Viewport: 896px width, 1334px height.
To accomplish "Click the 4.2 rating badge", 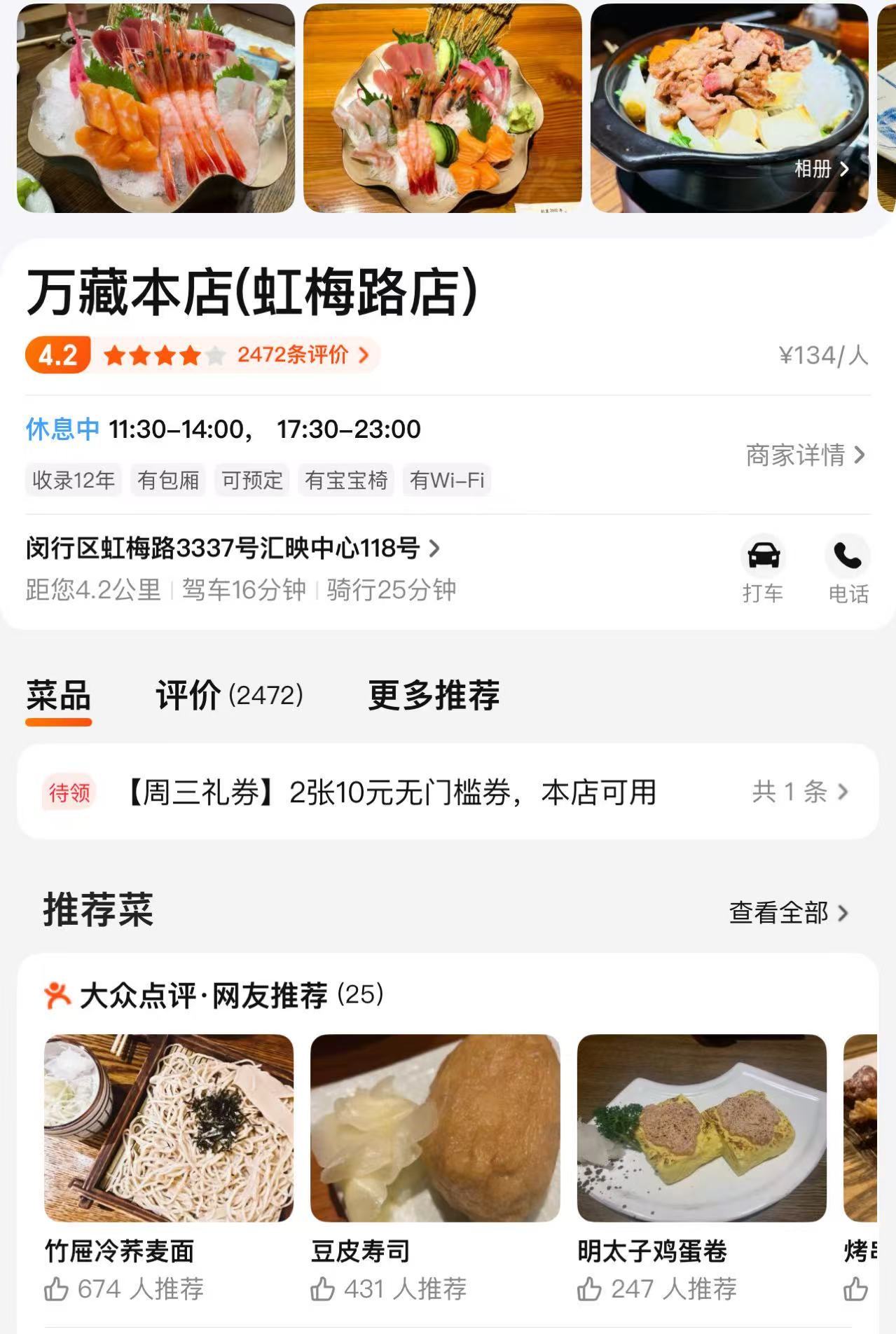I will (56, 357).
